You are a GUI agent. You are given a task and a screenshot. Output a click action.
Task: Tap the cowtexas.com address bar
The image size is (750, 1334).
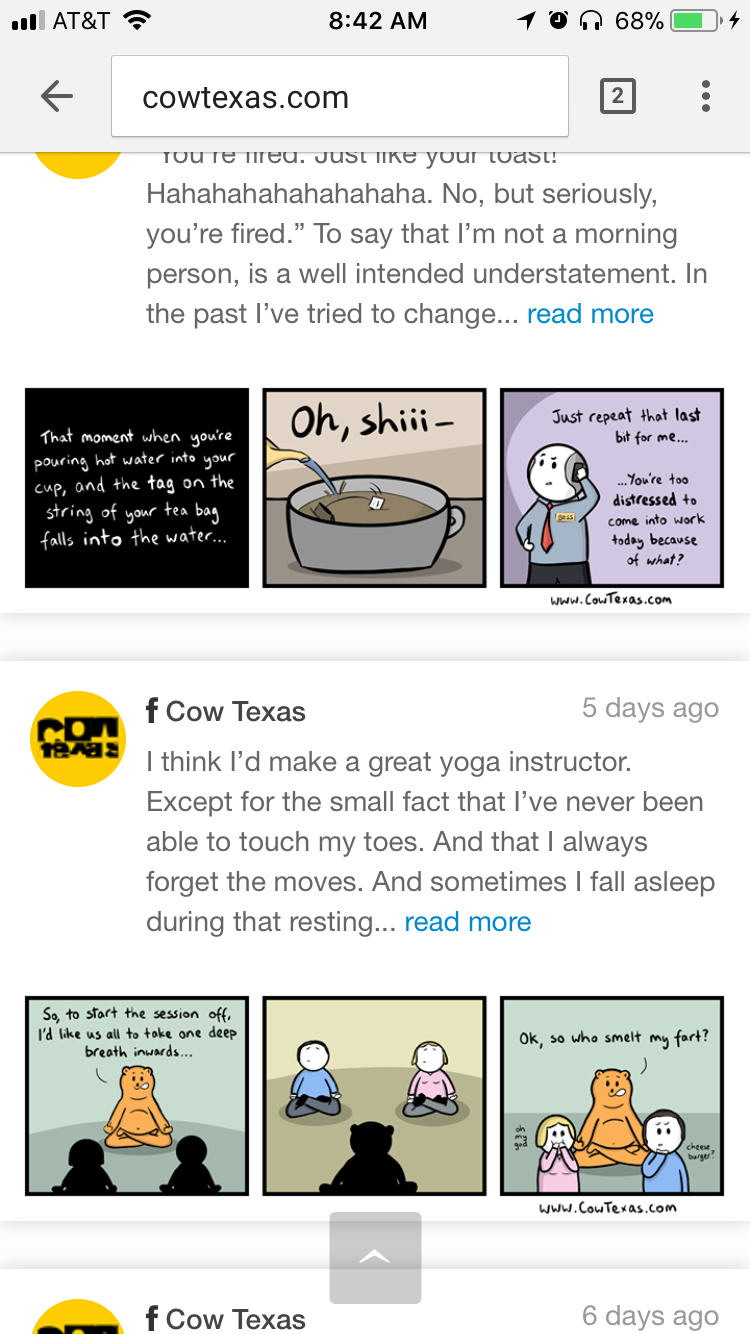pyautogui.click(x=340, y=97)
